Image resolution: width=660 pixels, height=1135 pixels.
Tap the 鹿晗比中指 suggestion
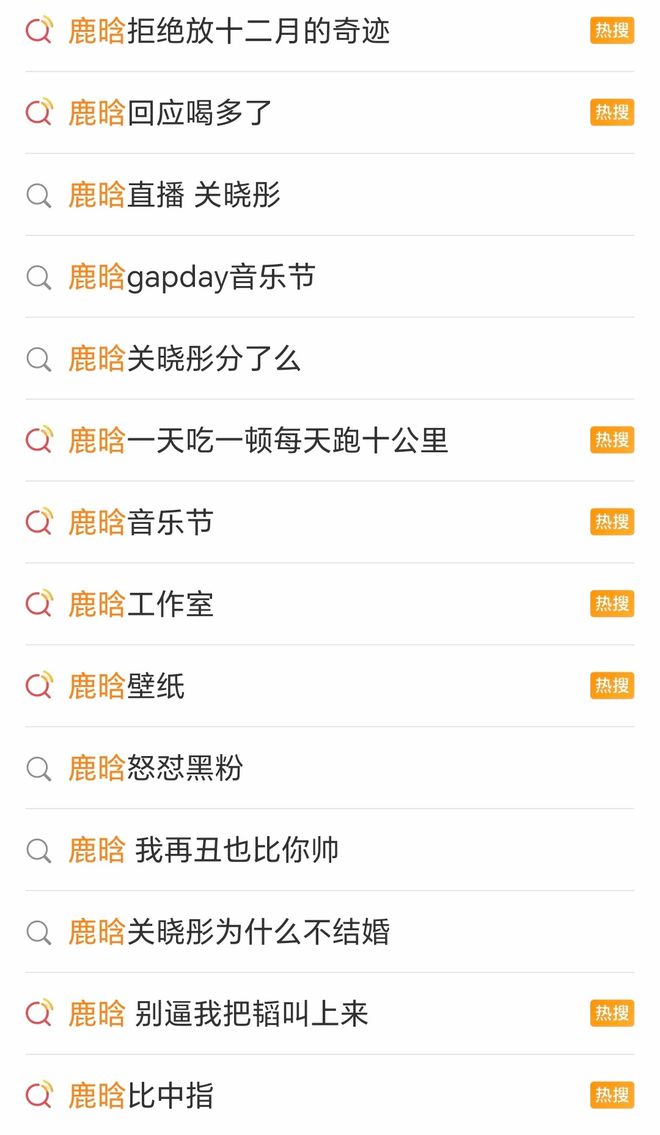coord(329,1094)
